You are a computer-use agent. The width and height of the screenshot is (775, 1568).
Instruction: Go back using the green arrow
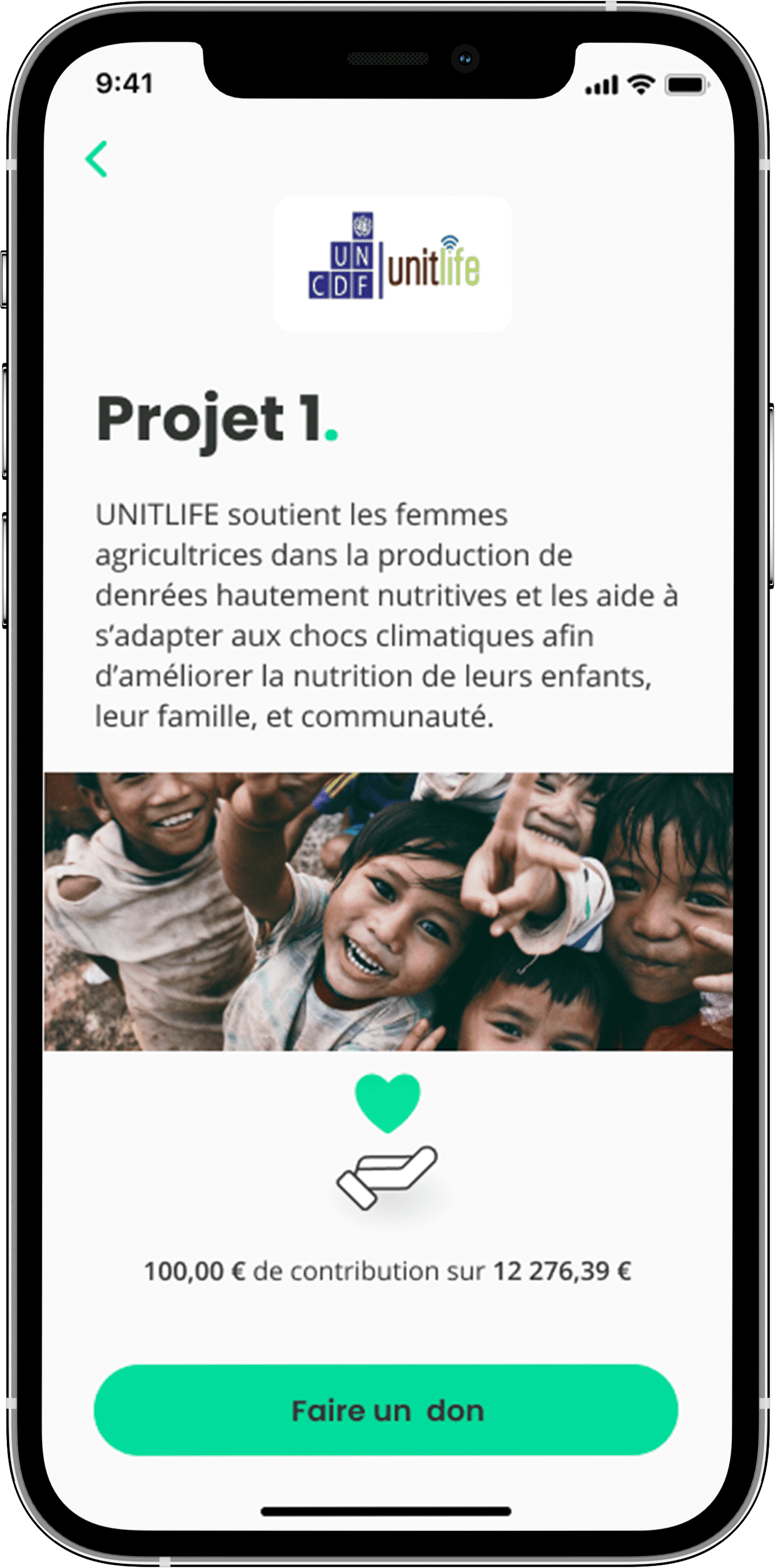97,159
